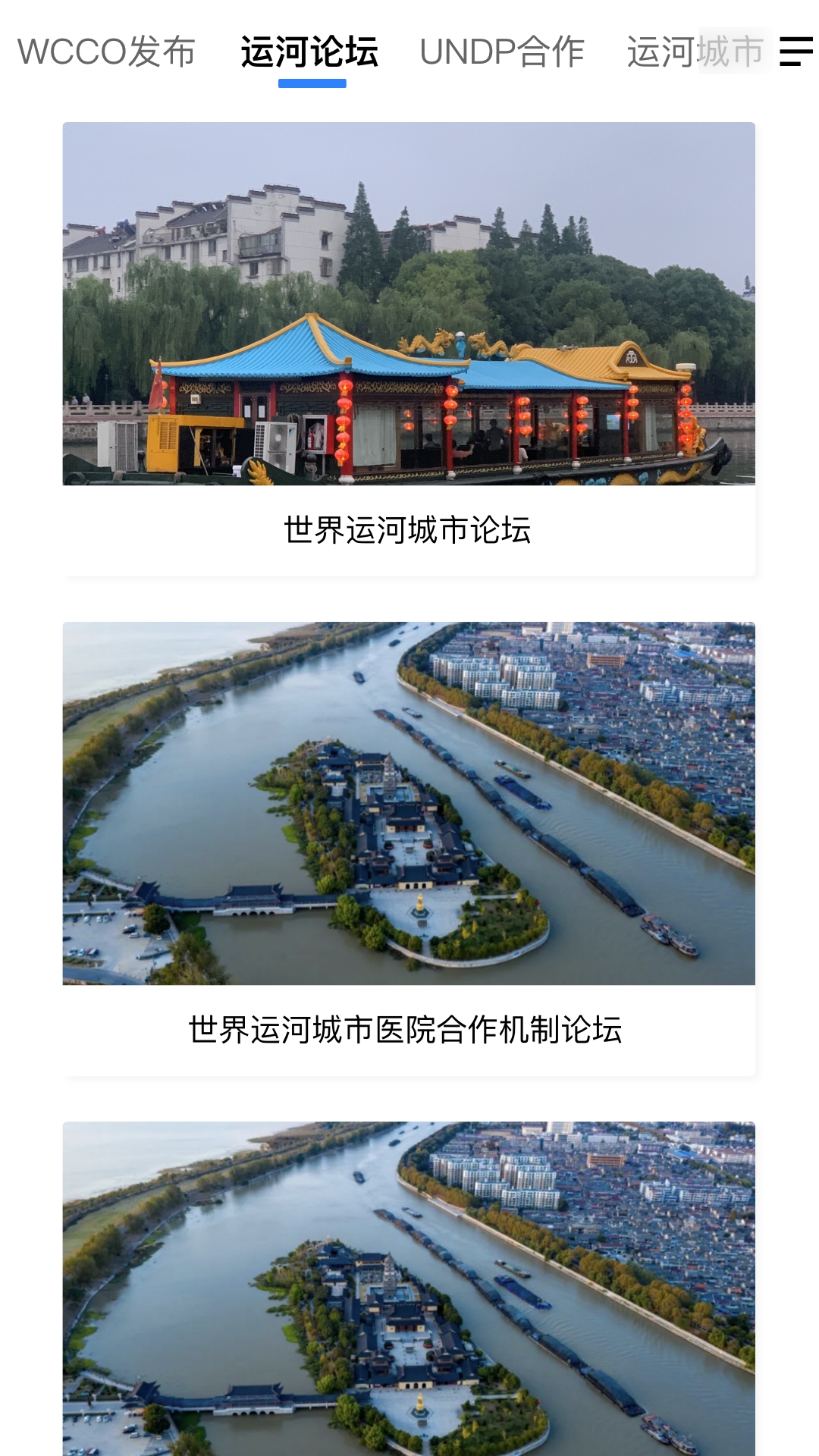Screen dimensions: 819x1456
Task: Tap the aerial canal island photo
Action: tap(409, 804)
